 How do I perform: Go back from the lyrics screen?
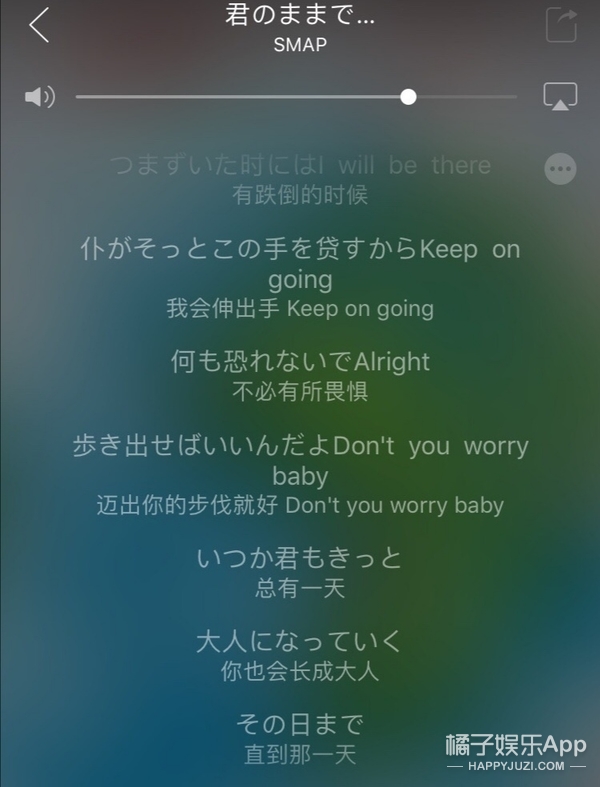click(39, 25)
